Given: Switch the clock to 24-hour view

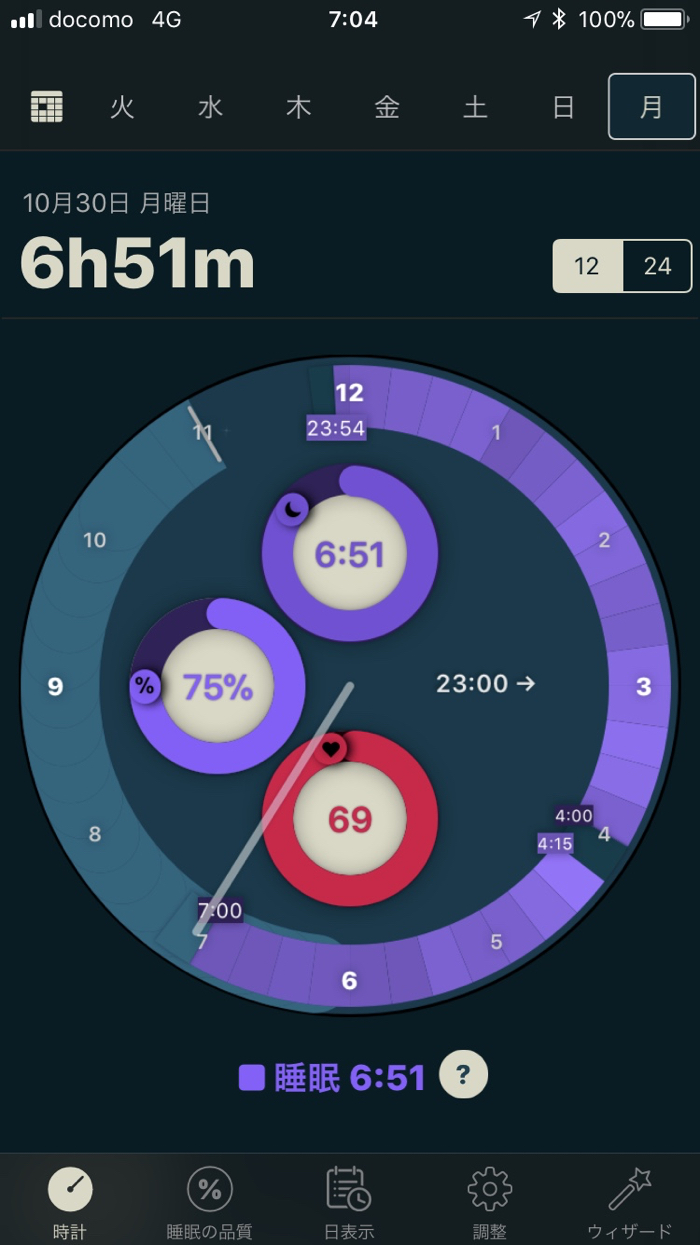Looking at the screenshot, I should tap(657, 266).
